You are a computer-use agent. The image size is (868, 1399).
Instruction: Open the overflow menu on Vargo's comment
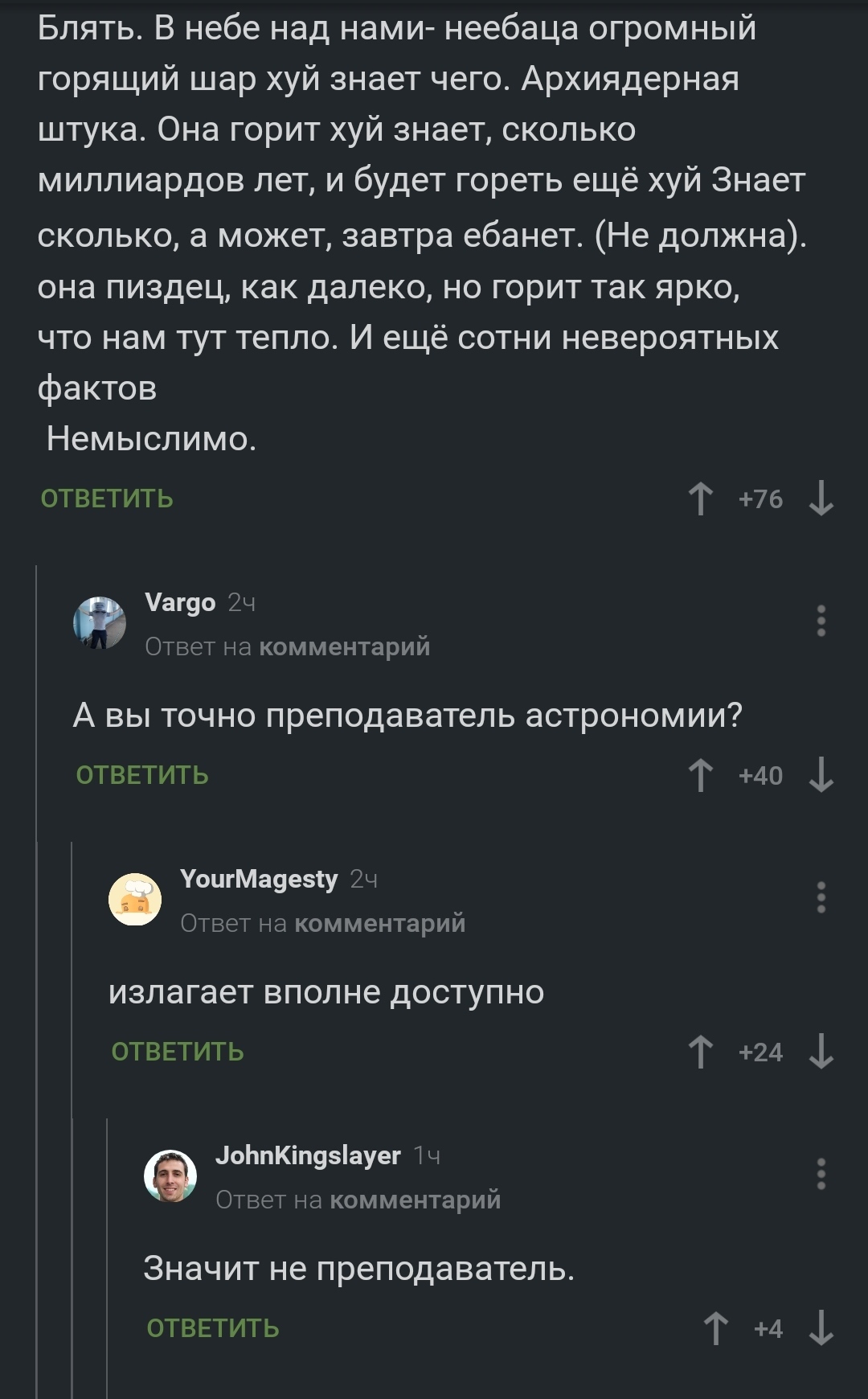[x=821, y=621]
